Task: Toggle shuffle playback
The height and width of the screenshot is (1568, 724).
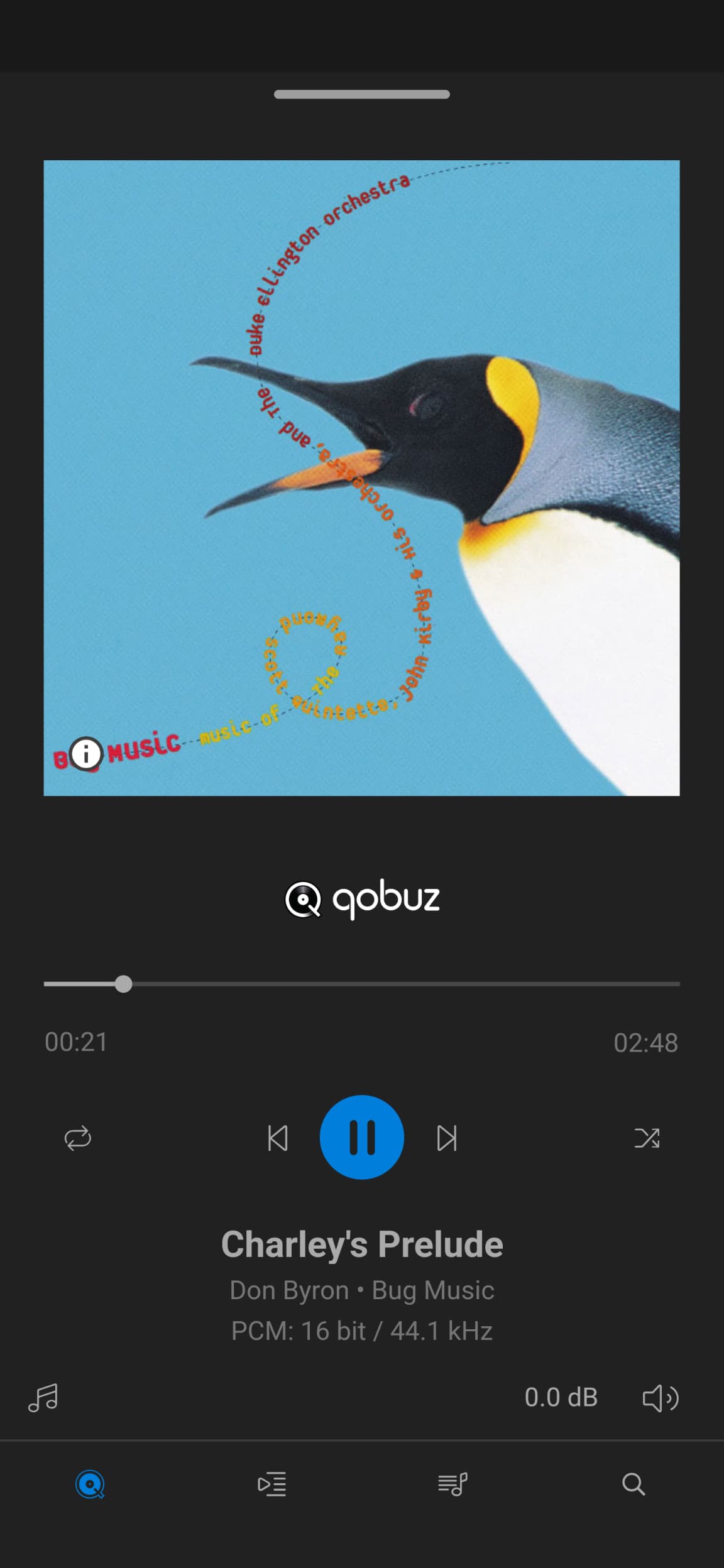Action: (647, 1138)
